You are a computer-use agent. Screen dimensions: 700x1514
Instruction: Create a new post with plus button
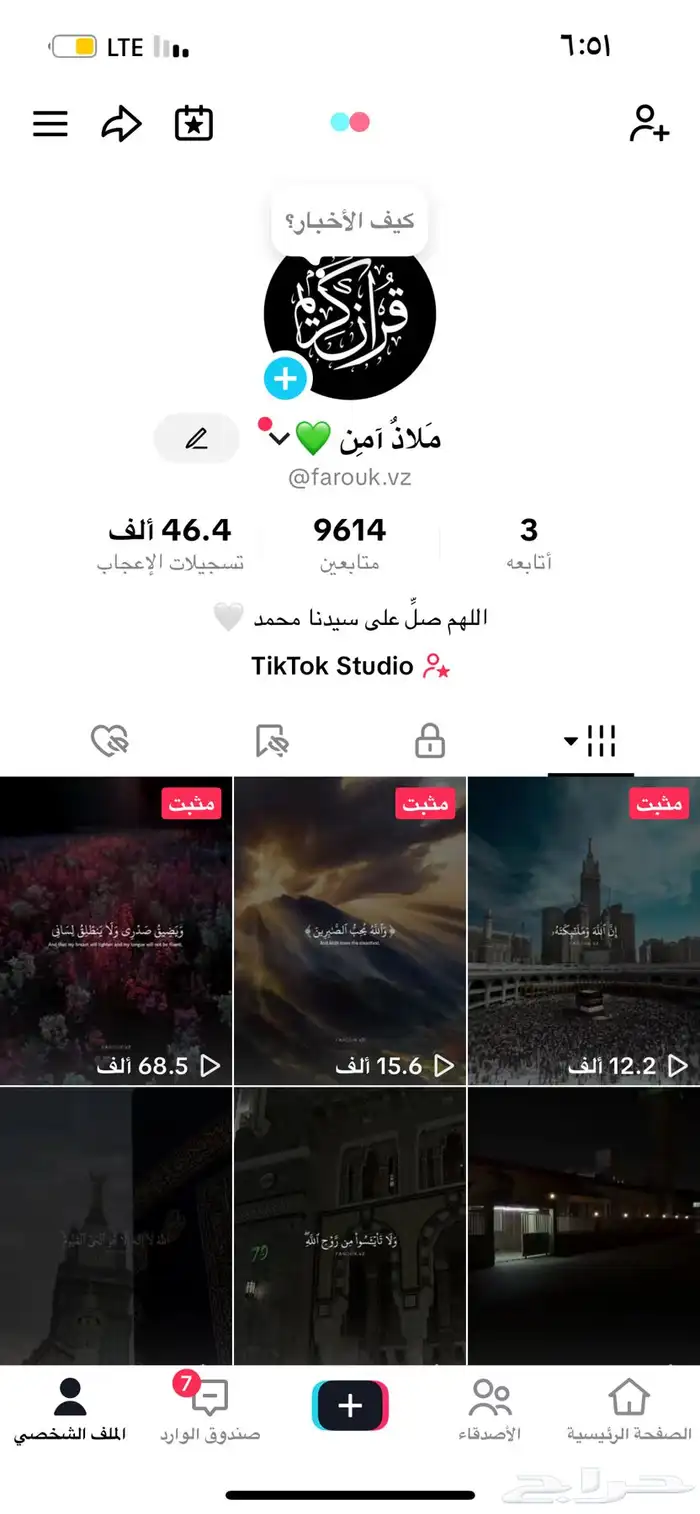[350, 1406]
